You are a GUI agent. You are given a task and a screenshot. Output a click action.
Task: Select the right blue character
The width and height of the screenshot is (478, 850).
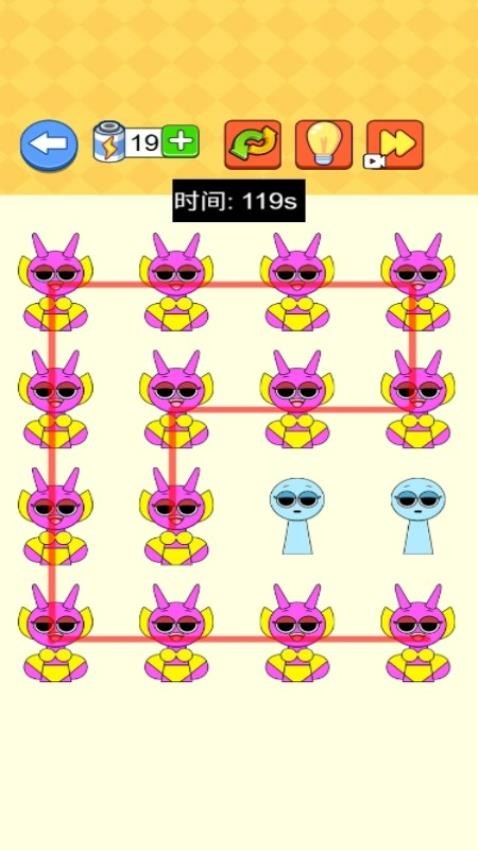[x=418, y=516]
